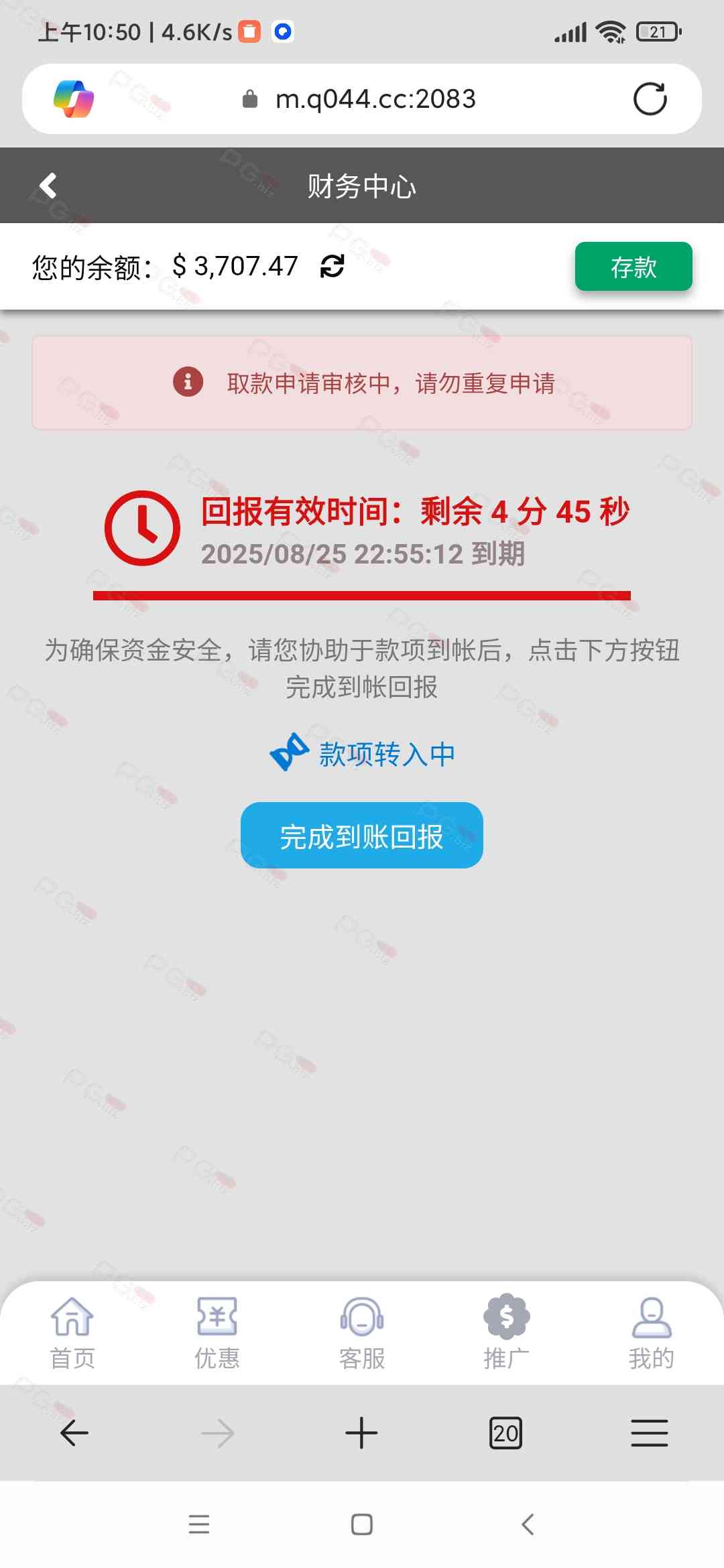Open the browser hamburger menu
Viewport: 724px width, 1568px height.
click(649, 1433)
